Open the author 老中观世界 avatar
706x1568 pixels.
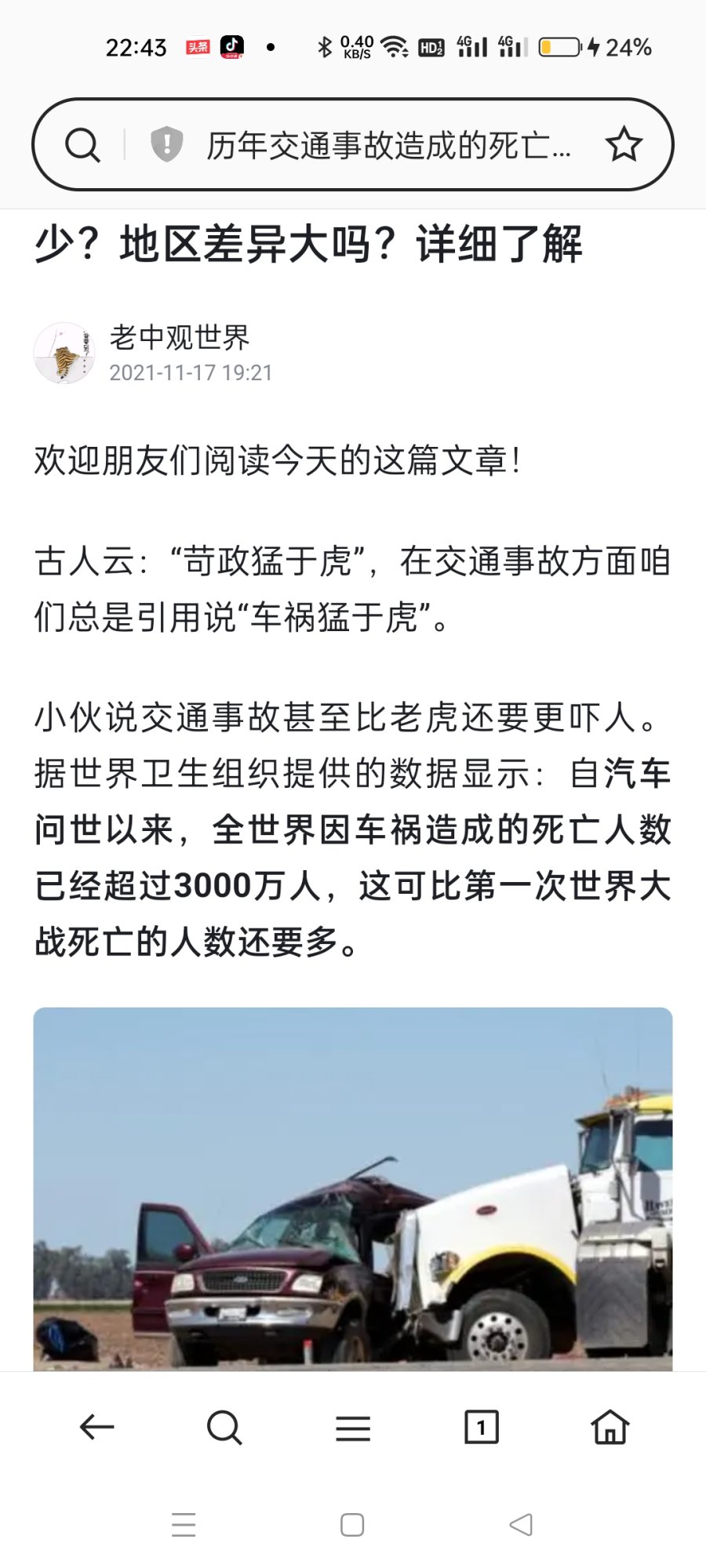pos(64,353)
